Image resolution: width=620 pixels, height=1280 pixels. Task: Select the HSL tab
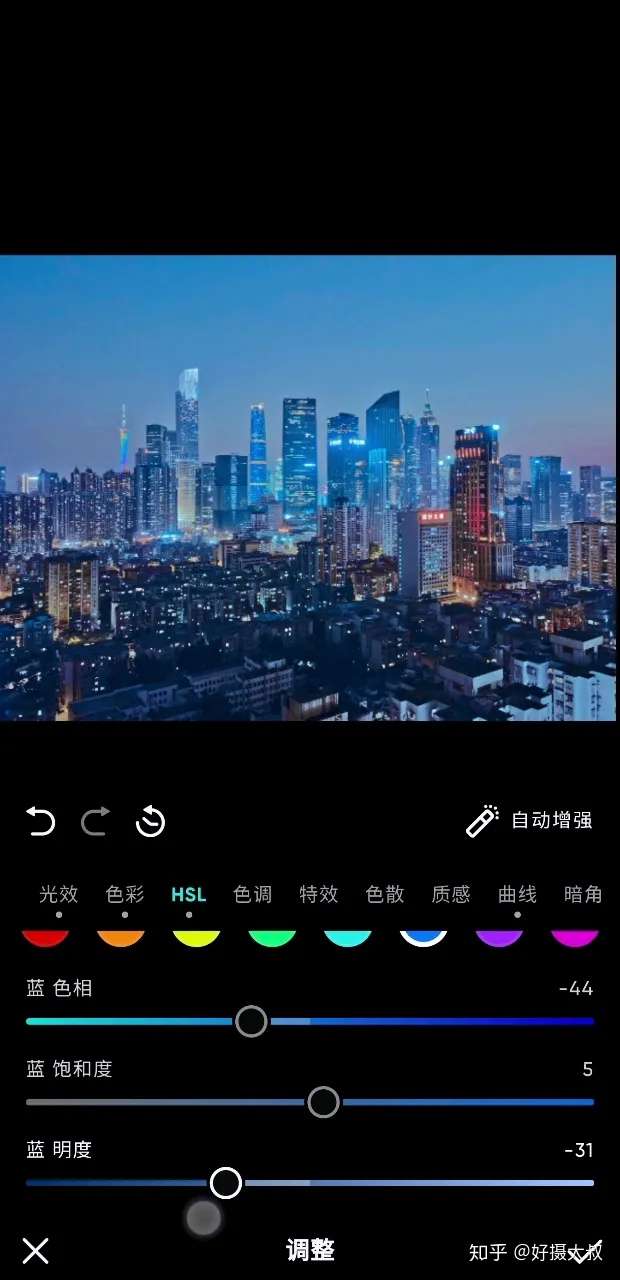[x=188, y=894]
